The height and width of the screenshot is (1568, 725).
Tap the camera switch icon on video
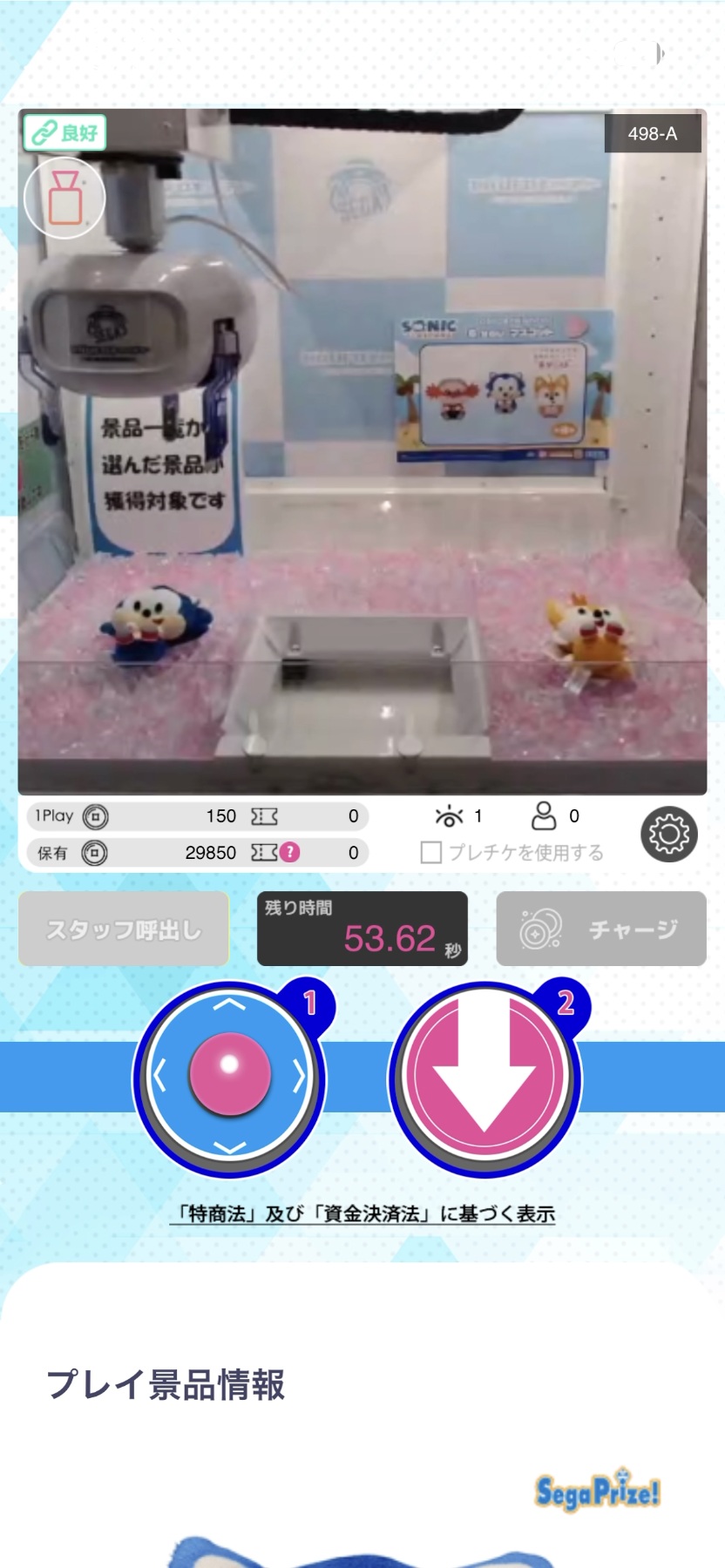[64, 198]
